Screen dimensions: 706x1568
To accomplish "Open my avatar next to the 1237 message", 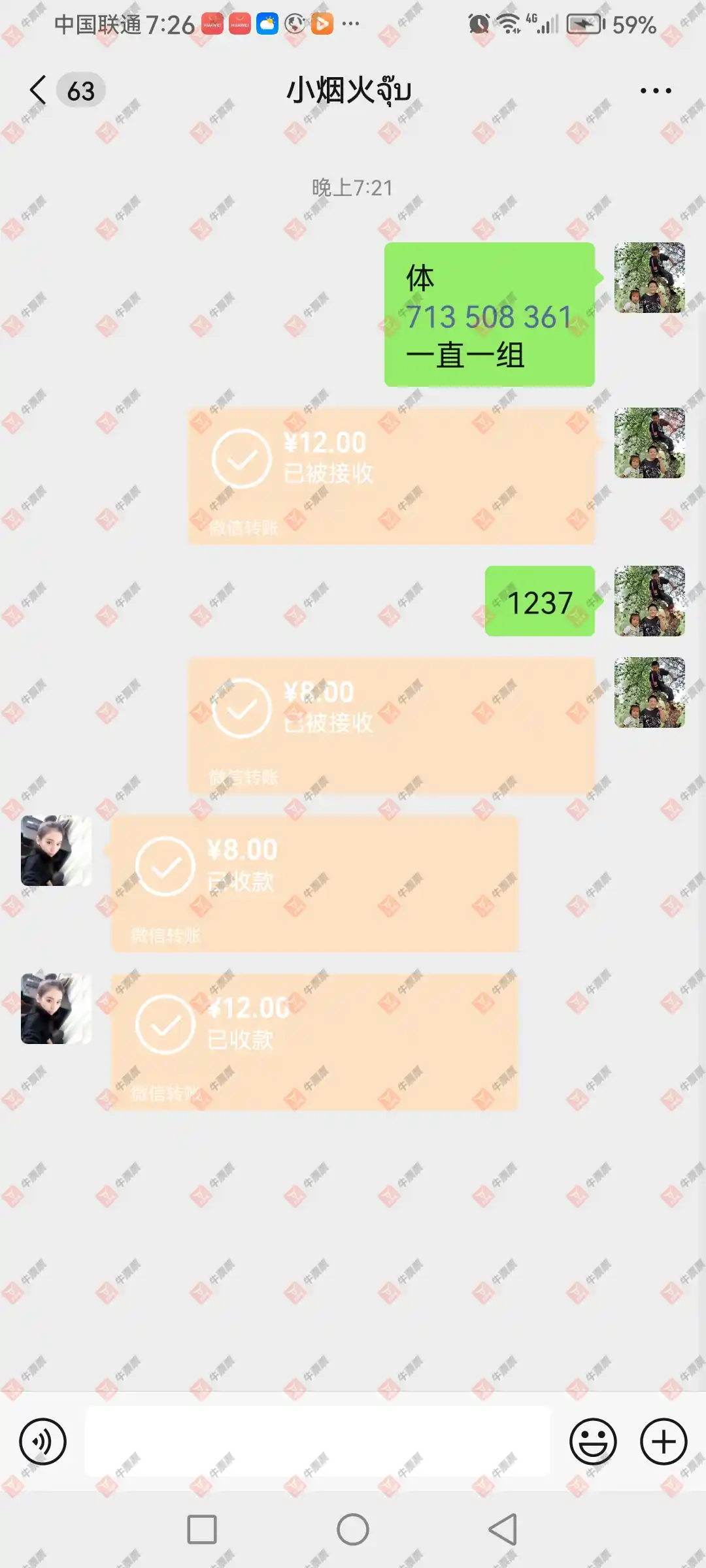I will click(649, 601).
